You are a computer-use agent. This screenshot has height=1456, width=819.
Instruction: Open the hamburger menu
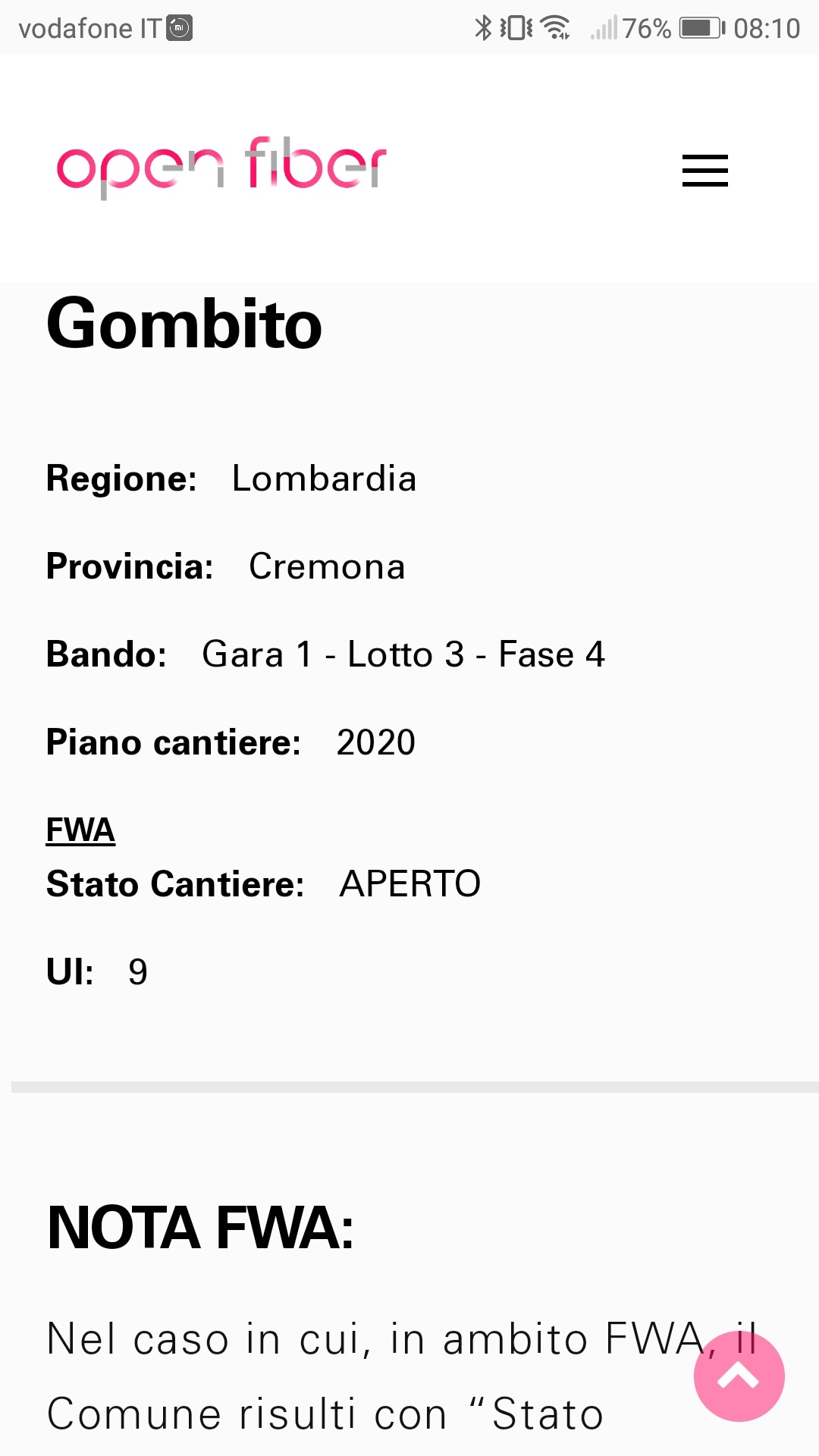[704, 170]
